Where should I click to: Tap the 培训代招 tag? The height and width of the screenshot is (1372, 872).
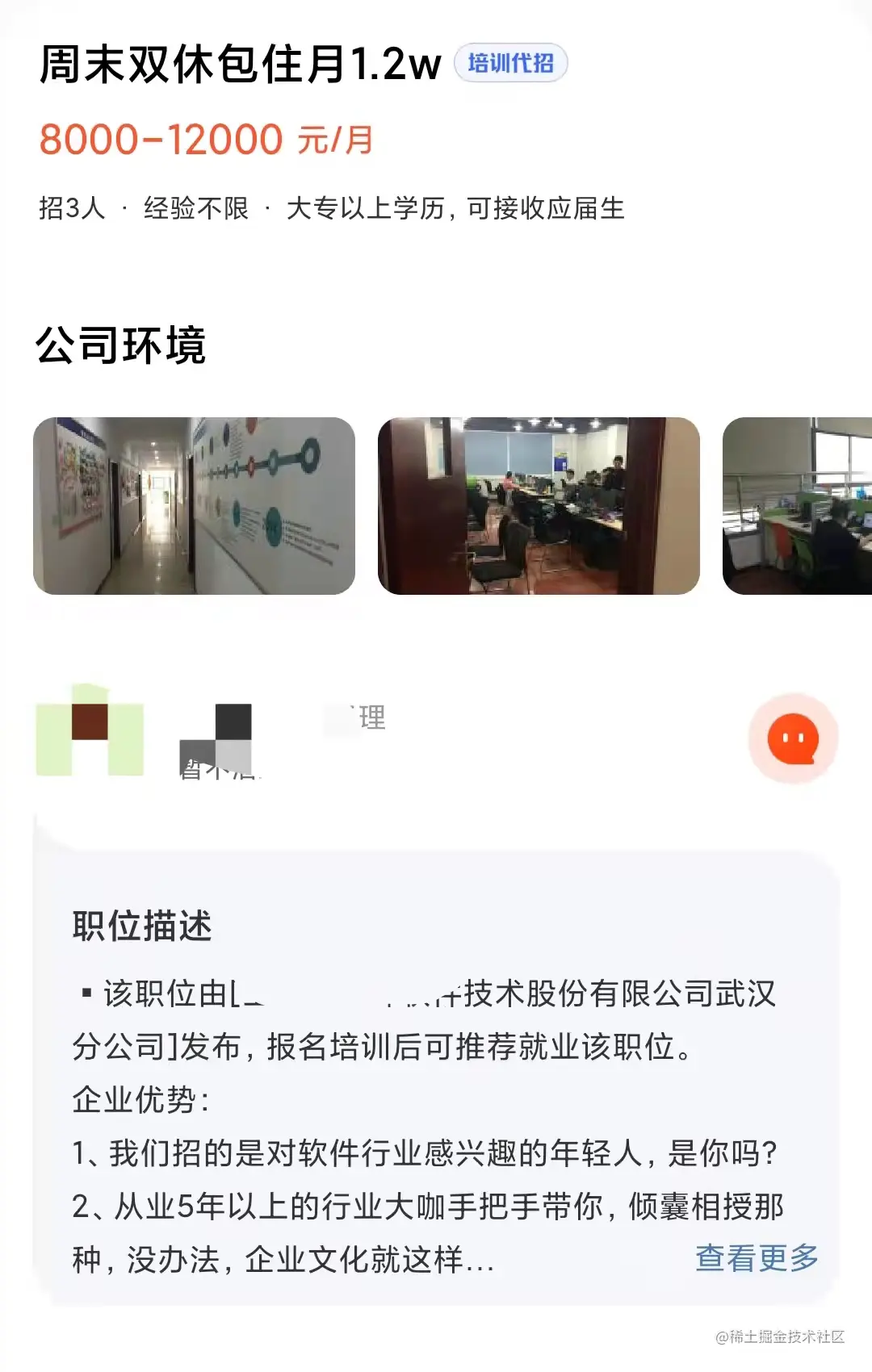pos(510,63)
